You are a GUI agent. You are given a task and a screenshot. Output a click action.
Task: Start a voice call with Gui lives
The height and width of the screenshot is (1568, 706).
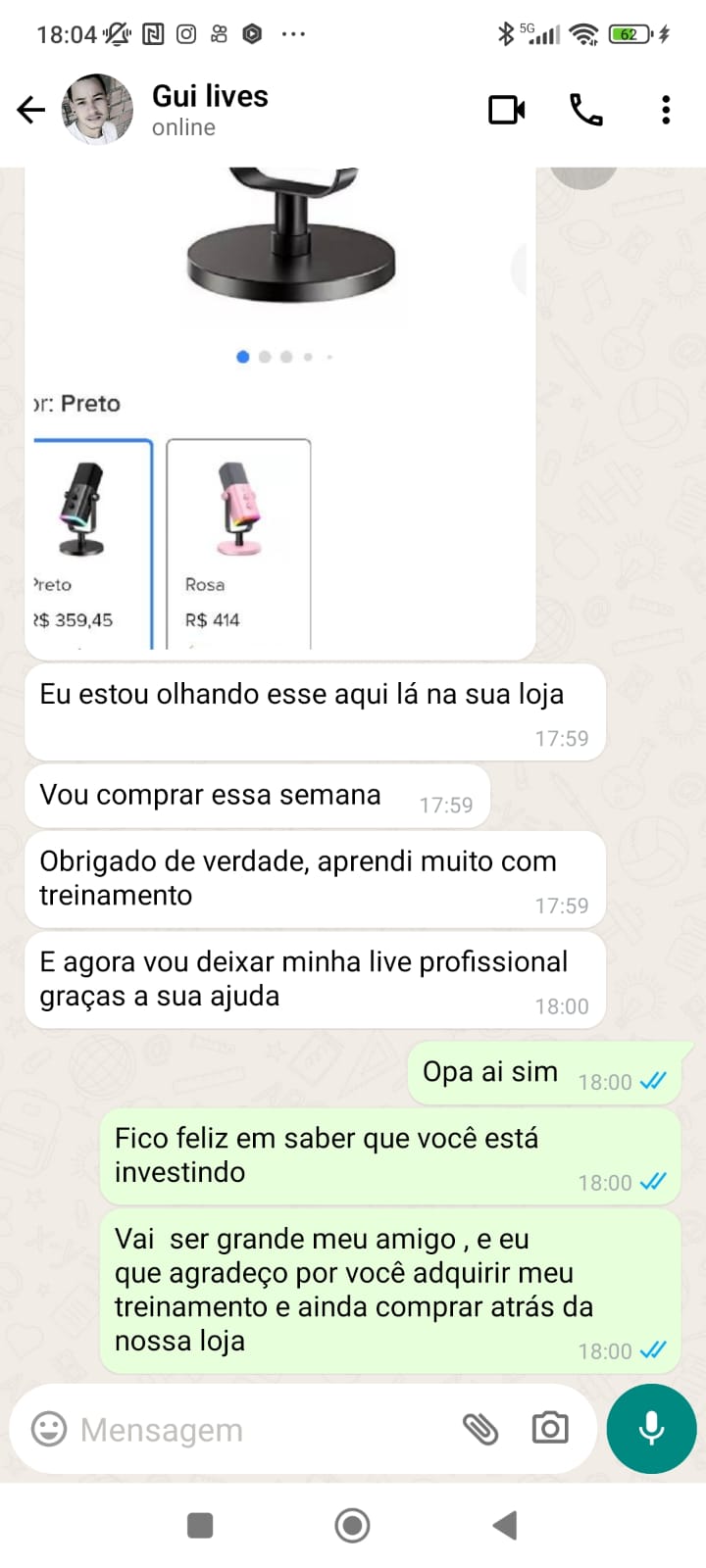point(586,110)
